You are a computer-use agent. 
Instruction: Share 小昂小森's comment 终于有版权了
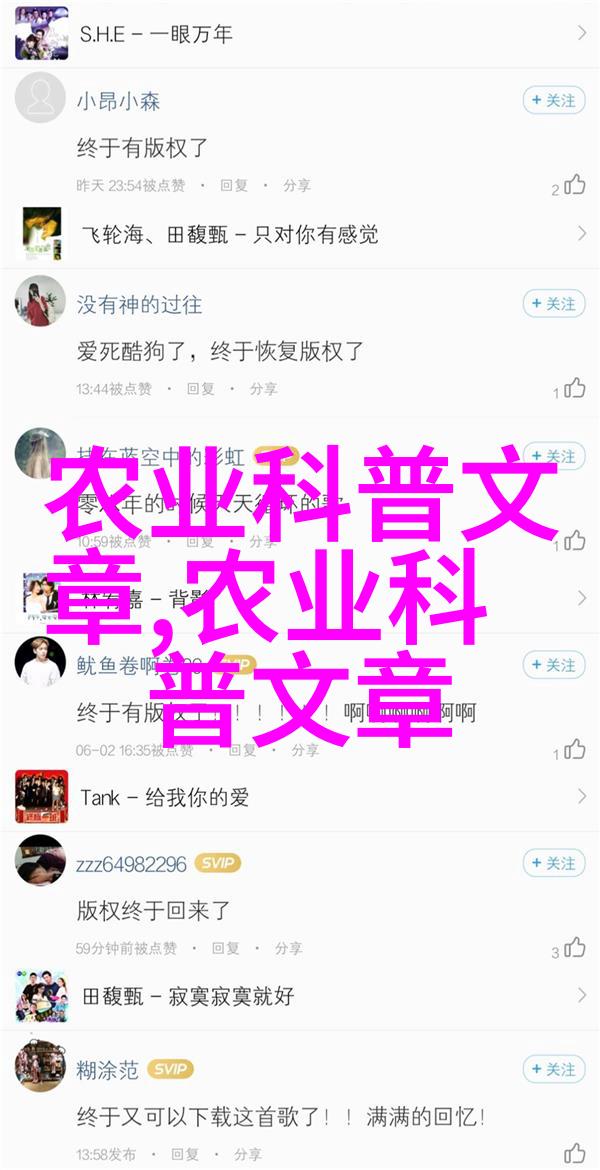pyautogui.click(x=296, y=185)
